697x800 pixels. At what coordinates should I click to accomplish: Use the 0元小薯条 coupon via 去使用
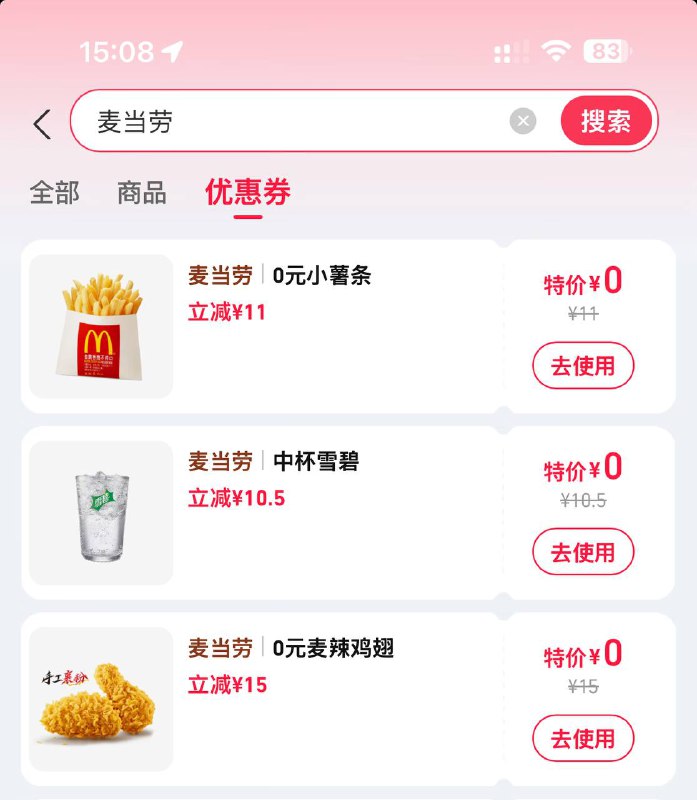(583, 366)
